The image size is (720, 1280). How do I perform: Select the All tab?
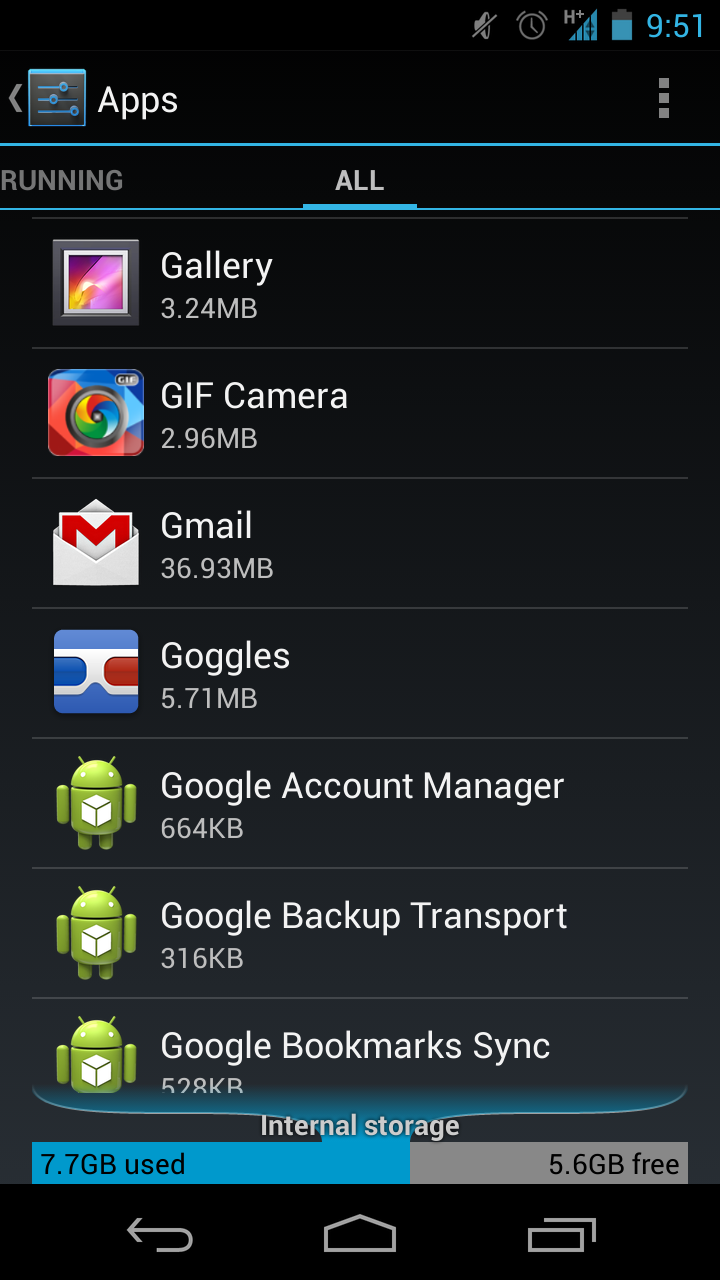pos(359,181)
